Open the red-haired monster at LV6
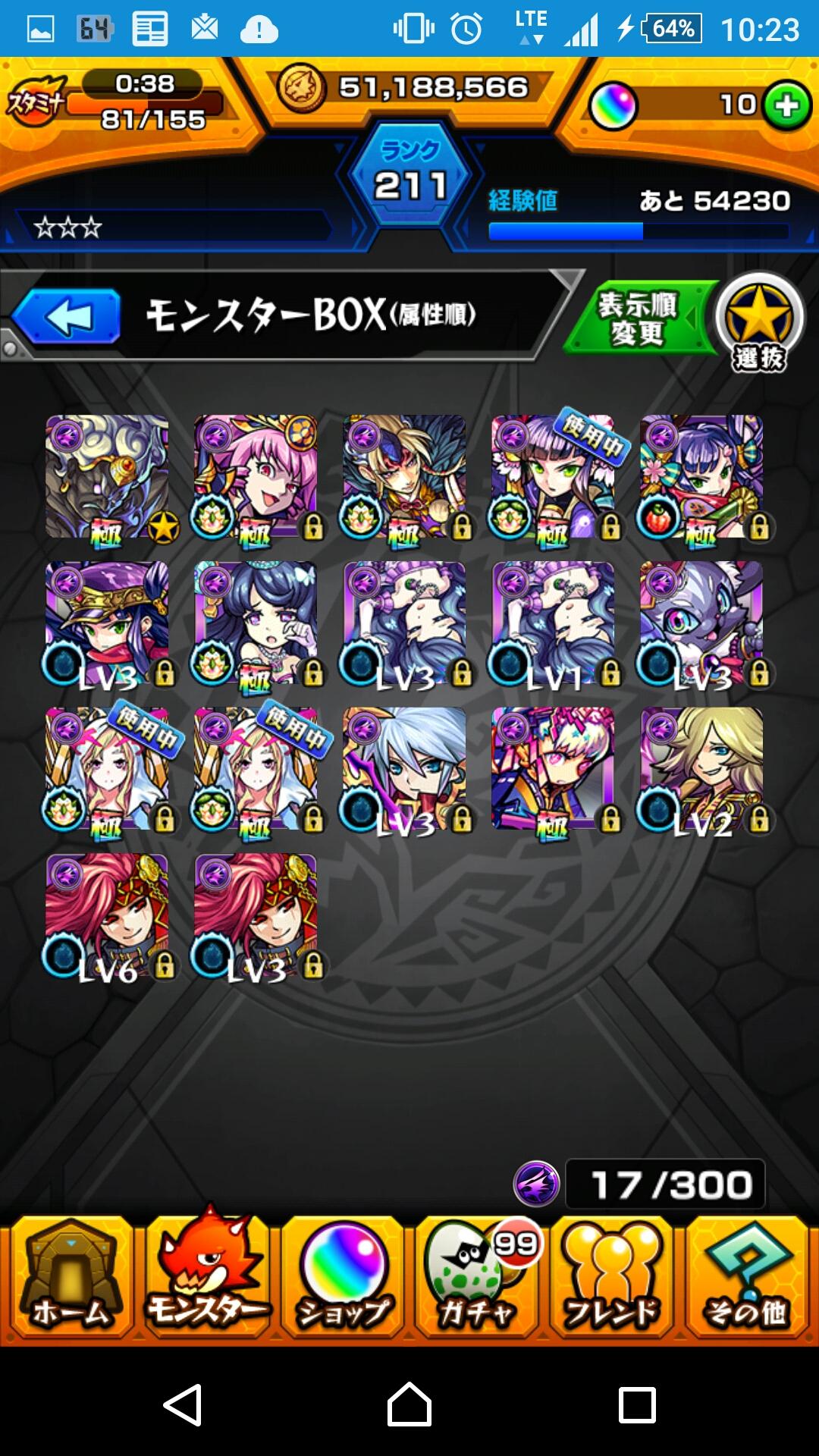Screen dimensions: 819x1456 click(x=107, y=915)
